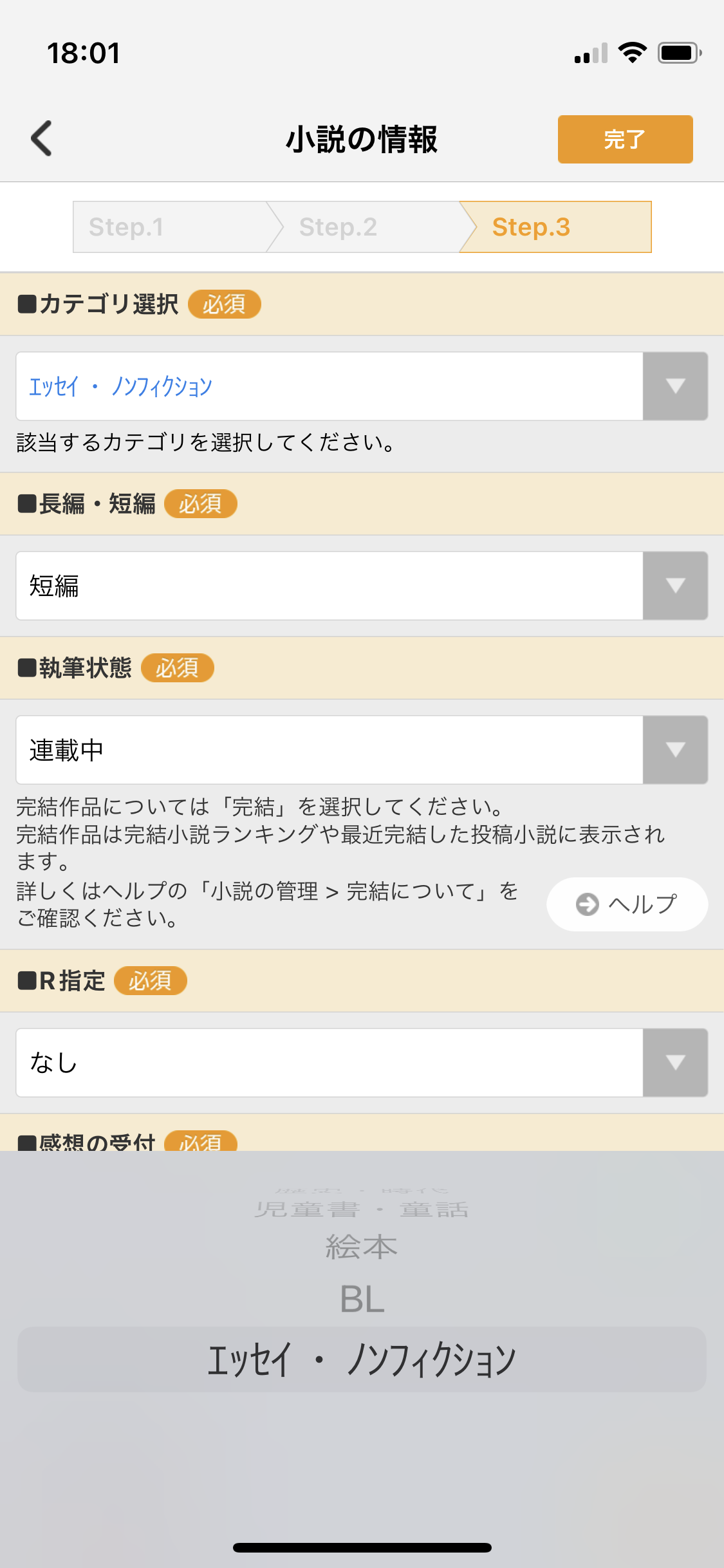Viewport: 724px width, 1568px height.
Task: Tap the 完了 button
Action: tap(624, 139)
